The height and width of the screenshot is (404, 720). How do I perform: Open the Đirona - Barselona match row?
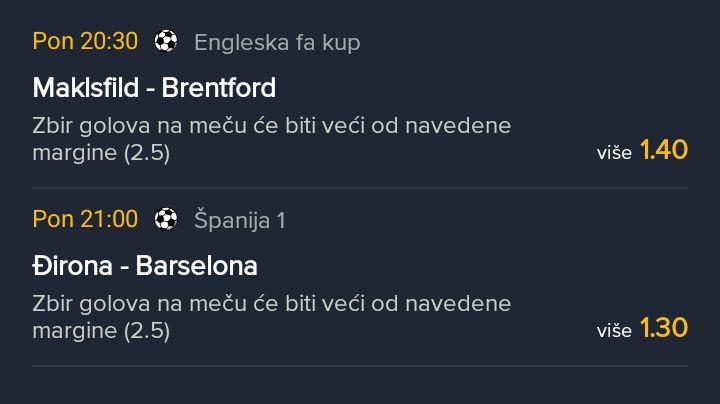click(145, 266)
